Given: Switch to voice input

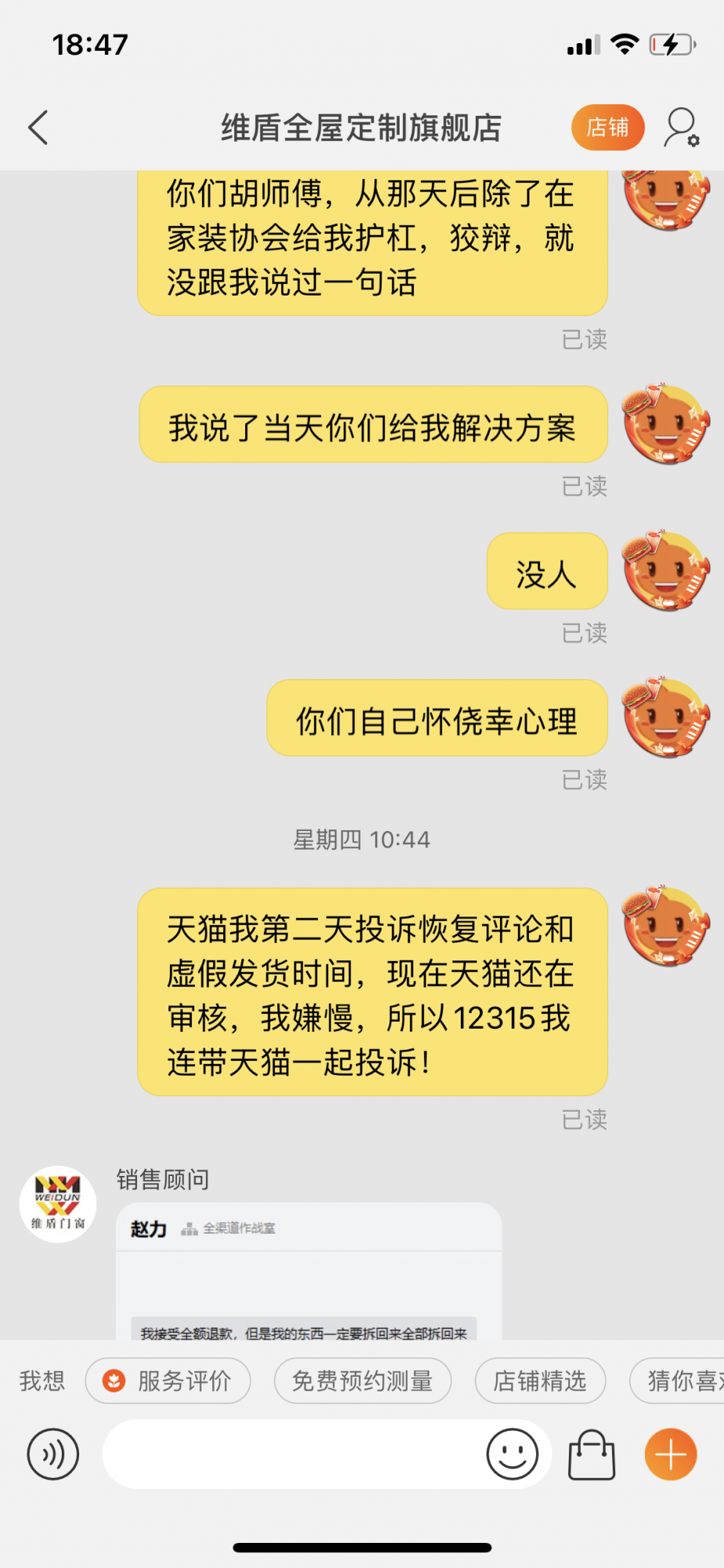Looking at the screenshot, I should 52,1454.
